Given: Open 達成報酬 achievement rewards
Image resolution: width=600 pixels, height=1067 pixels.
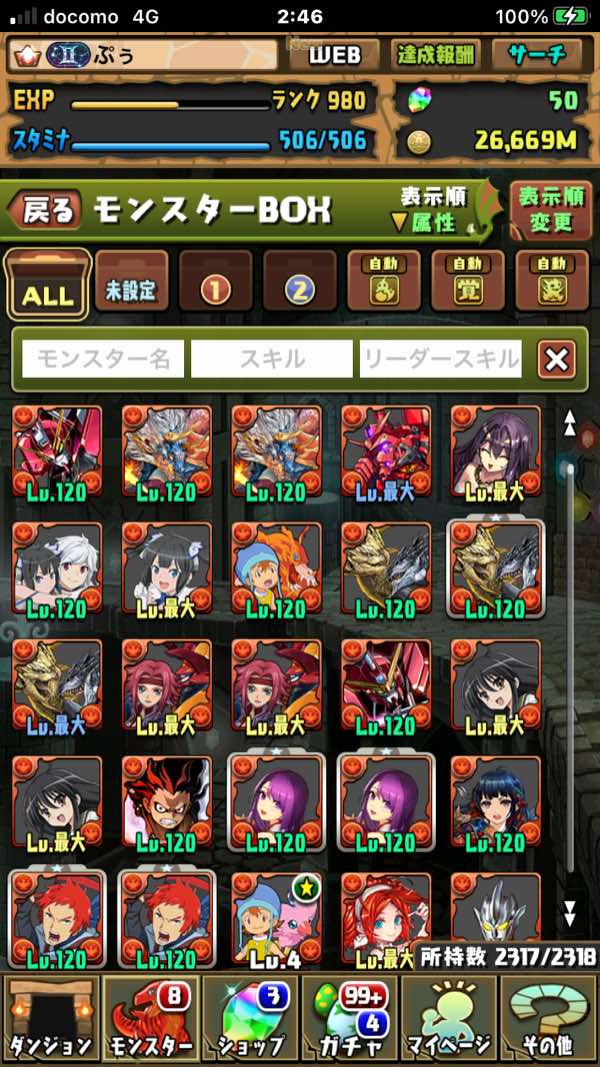Looking at the screenshot, I should point(437,55).
